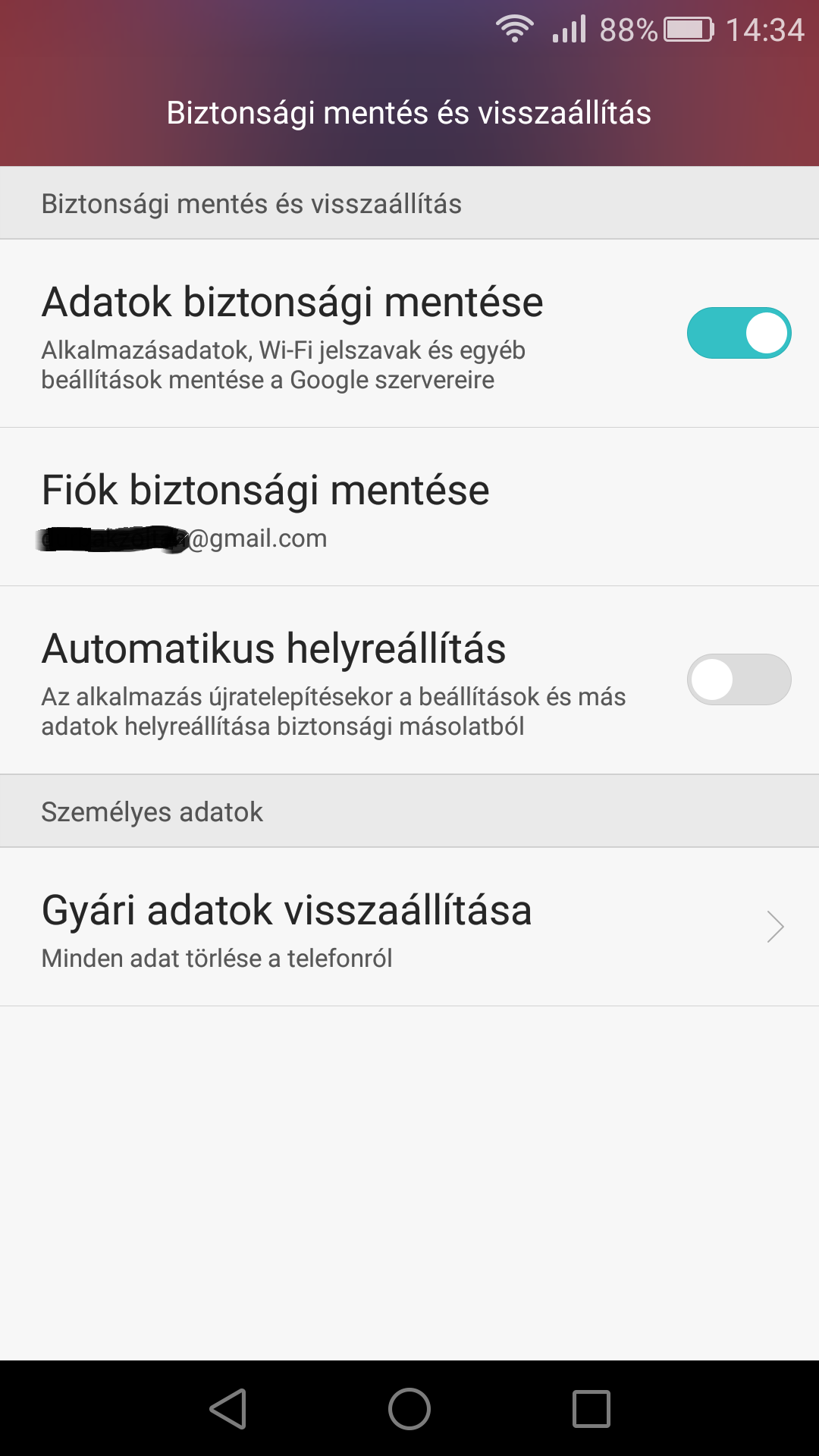
Task: Tap the home button in navigation bar
Action: coord(409,1409)
